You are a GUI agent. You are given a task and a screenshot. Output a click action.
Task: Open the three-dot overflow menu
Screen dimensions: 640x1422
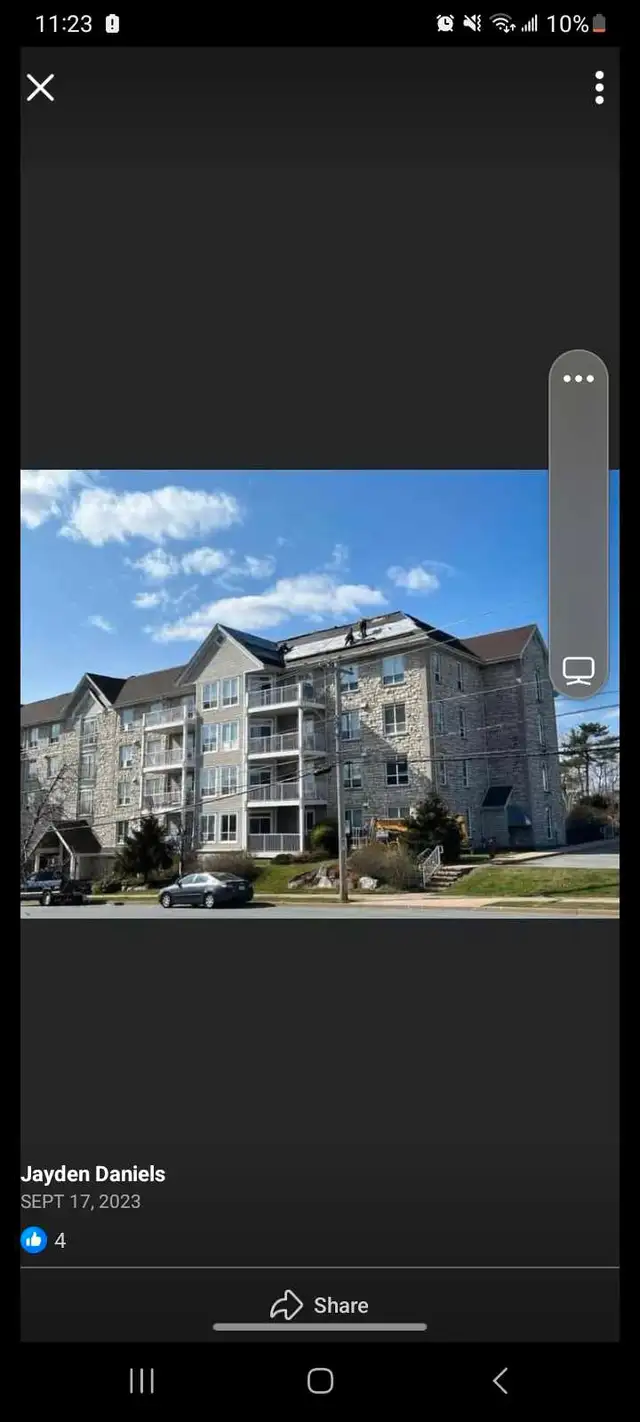(x=599, y=88)
